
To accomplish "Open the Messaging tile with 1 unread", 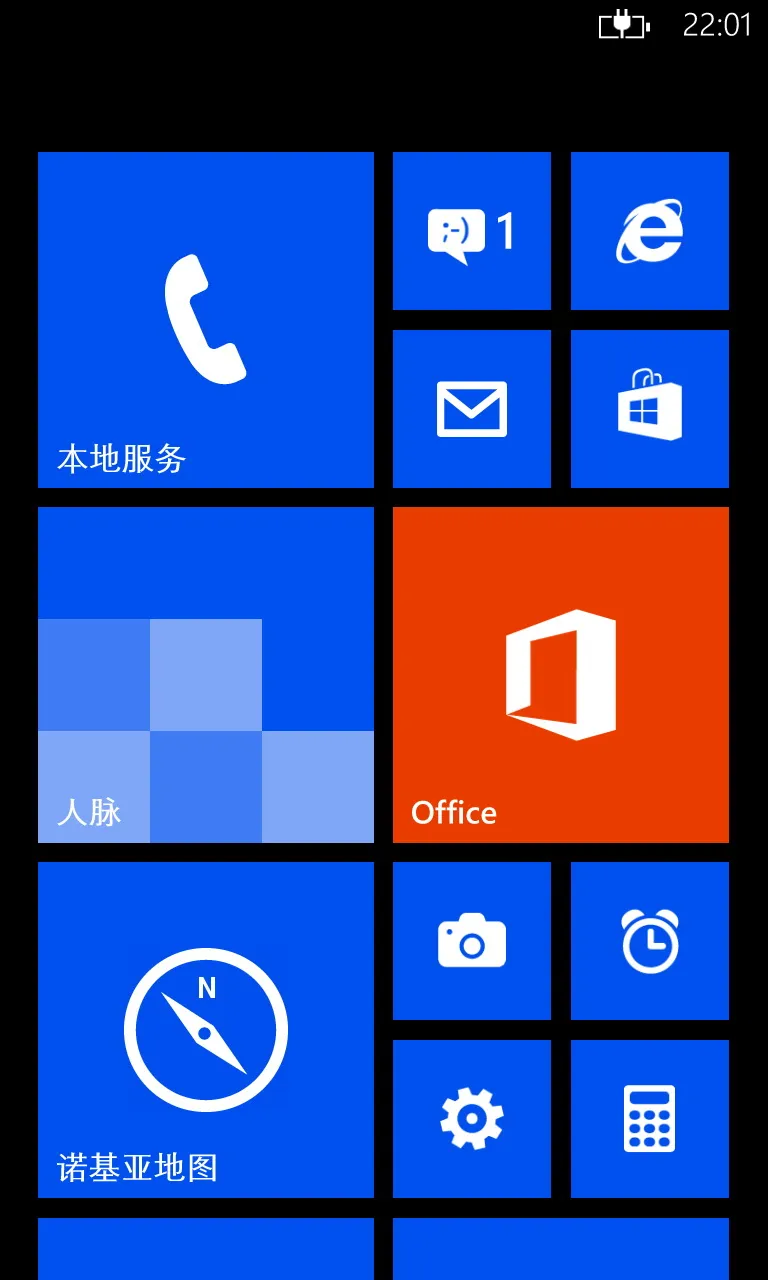I will [x=471, y=231].
